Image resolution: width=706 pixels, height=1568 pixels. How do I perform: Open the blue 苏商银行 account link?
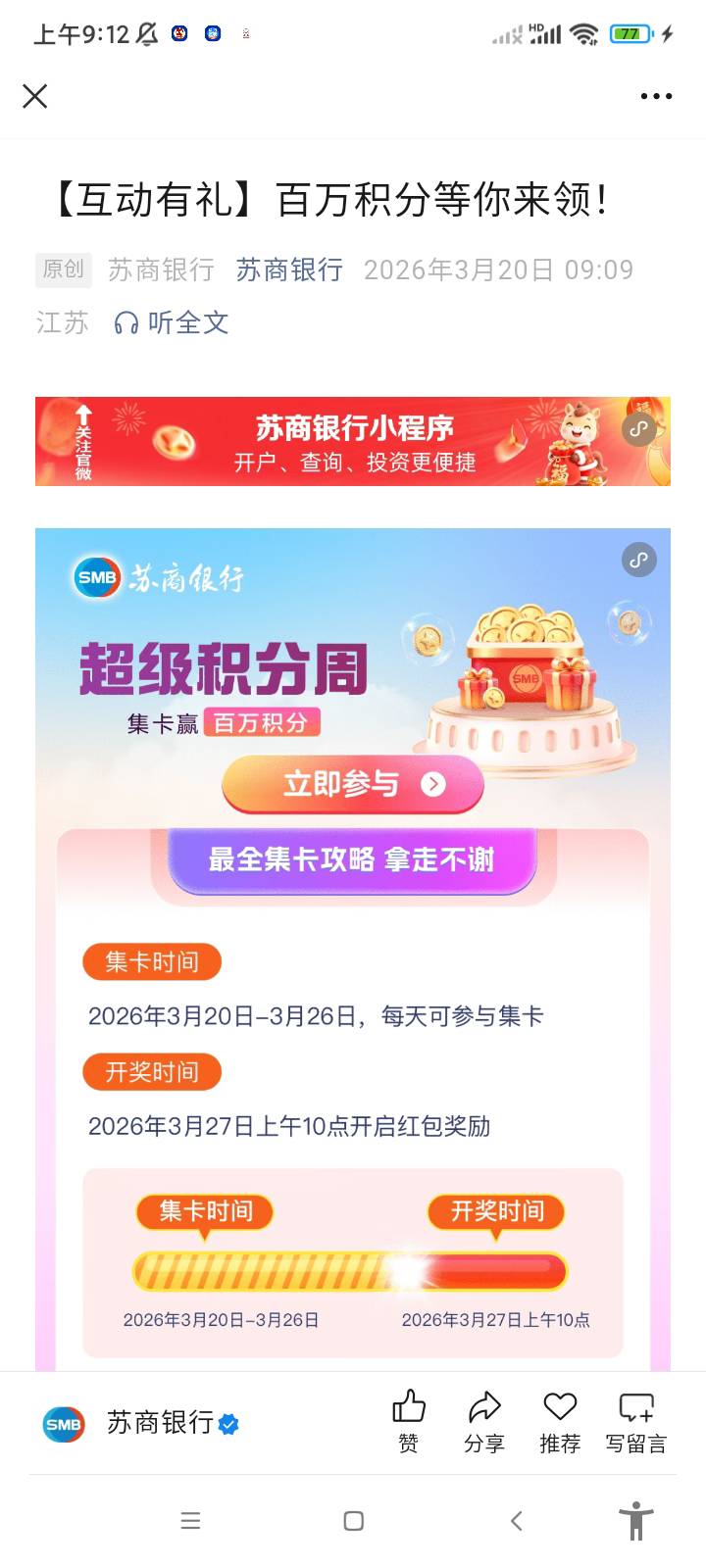[289, 269]
